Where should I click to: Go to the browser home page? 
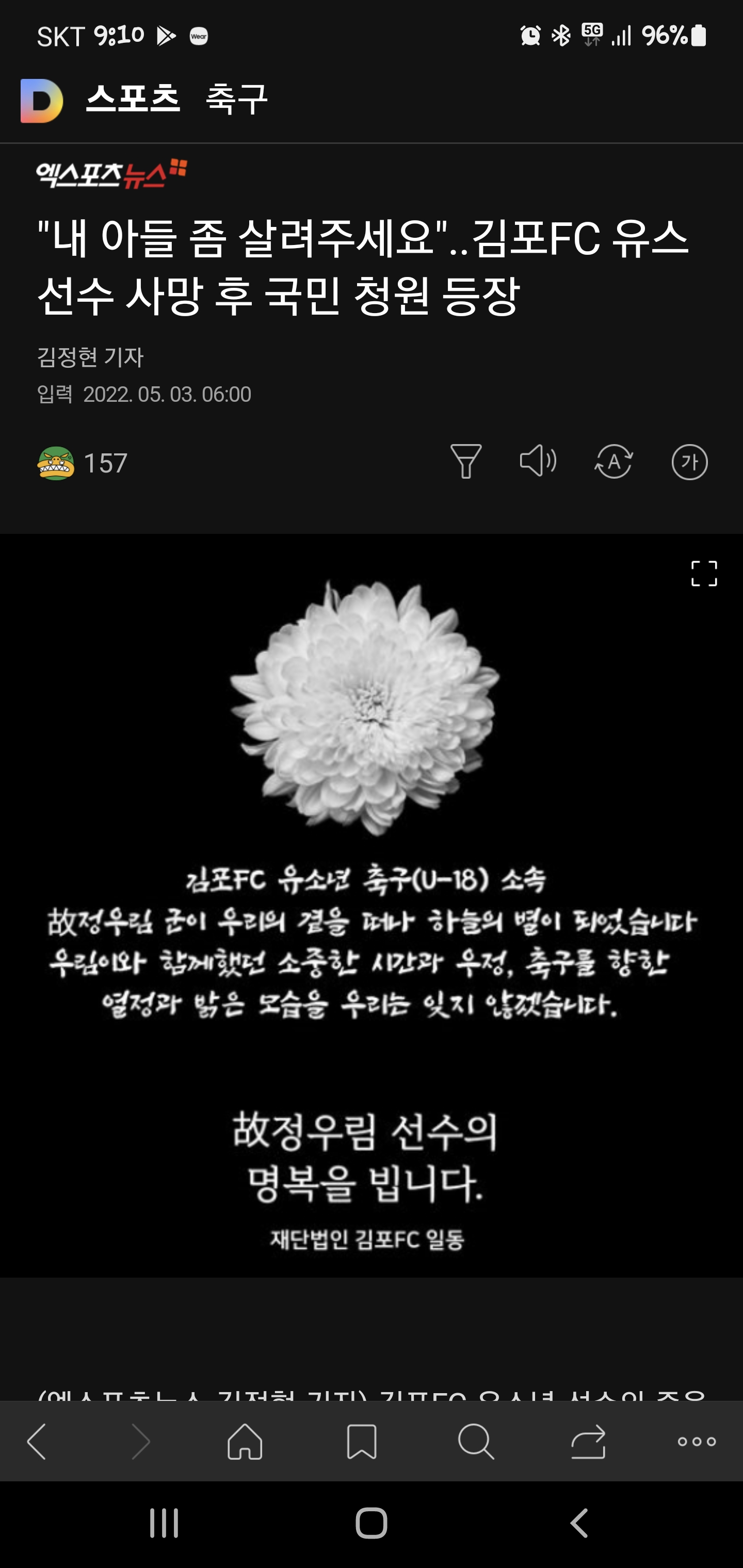245,1442
